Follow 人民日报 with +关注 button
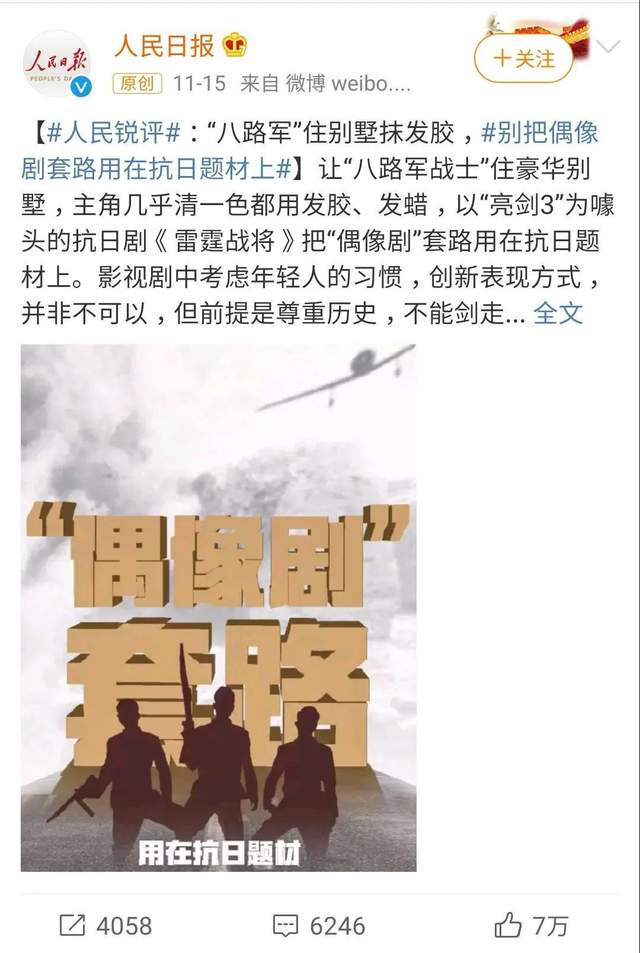 coord(523,59)
